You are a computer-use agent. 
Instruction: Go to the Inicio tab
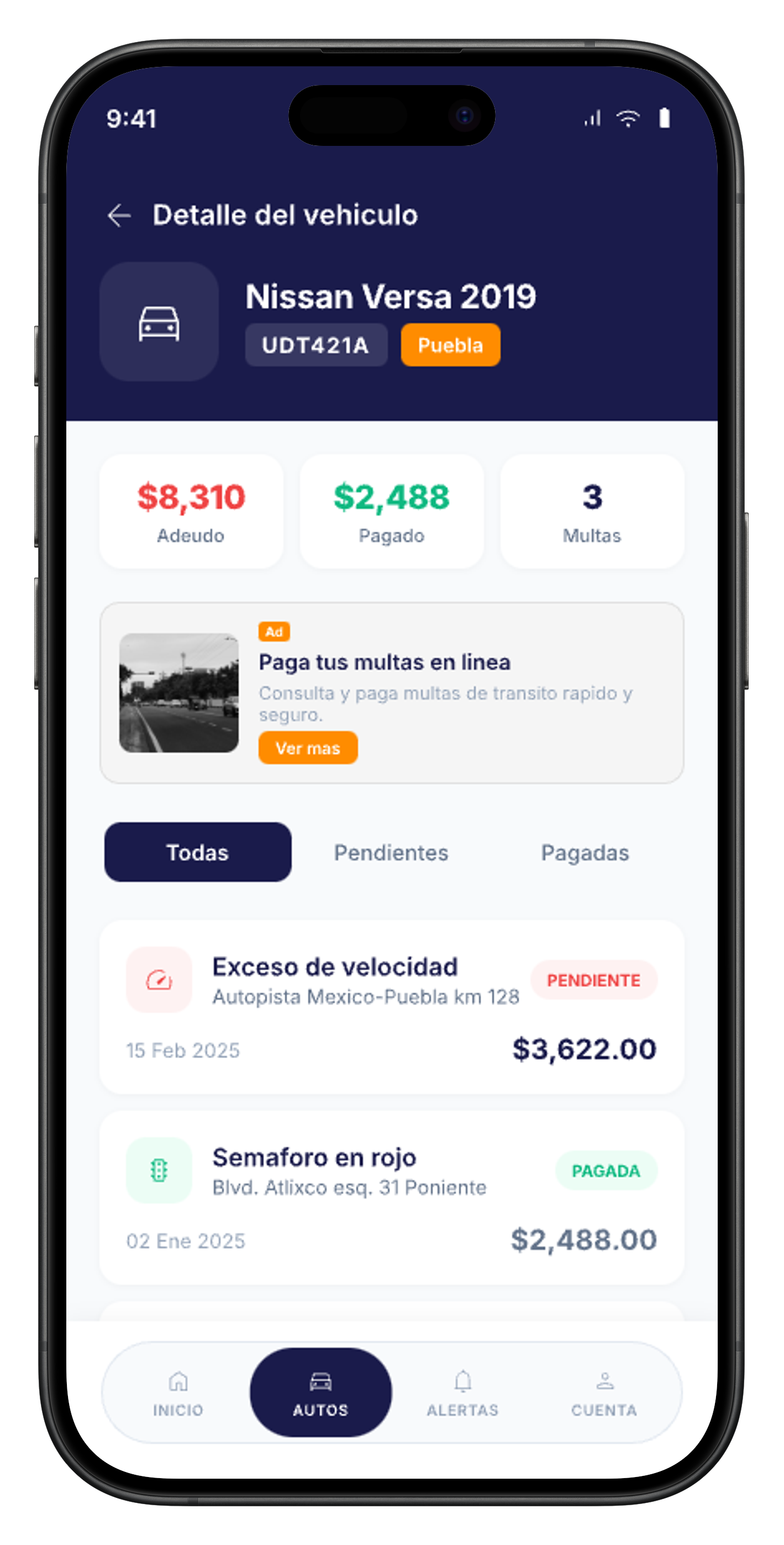(x=178, y=1392)
